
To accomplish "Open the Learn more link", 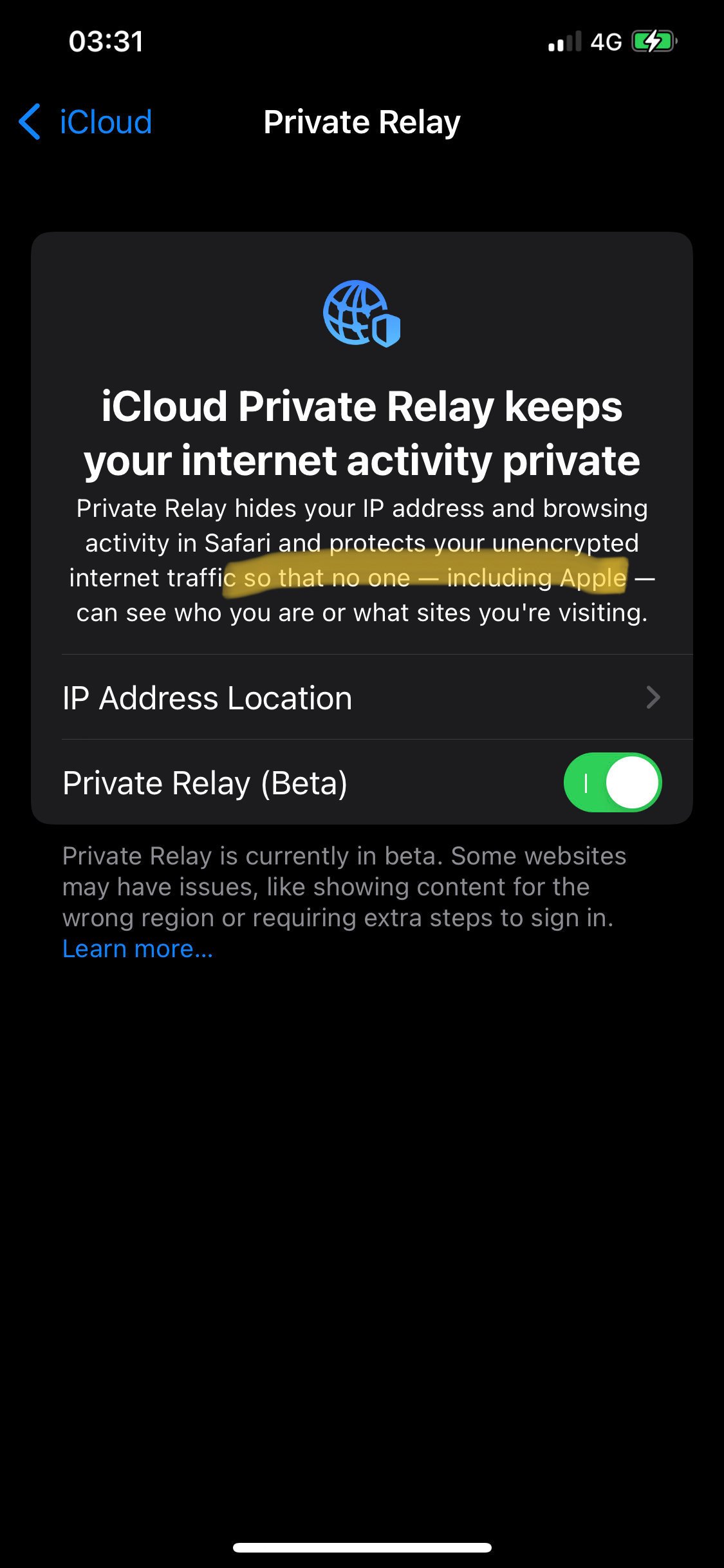I will tap(137, 949).
